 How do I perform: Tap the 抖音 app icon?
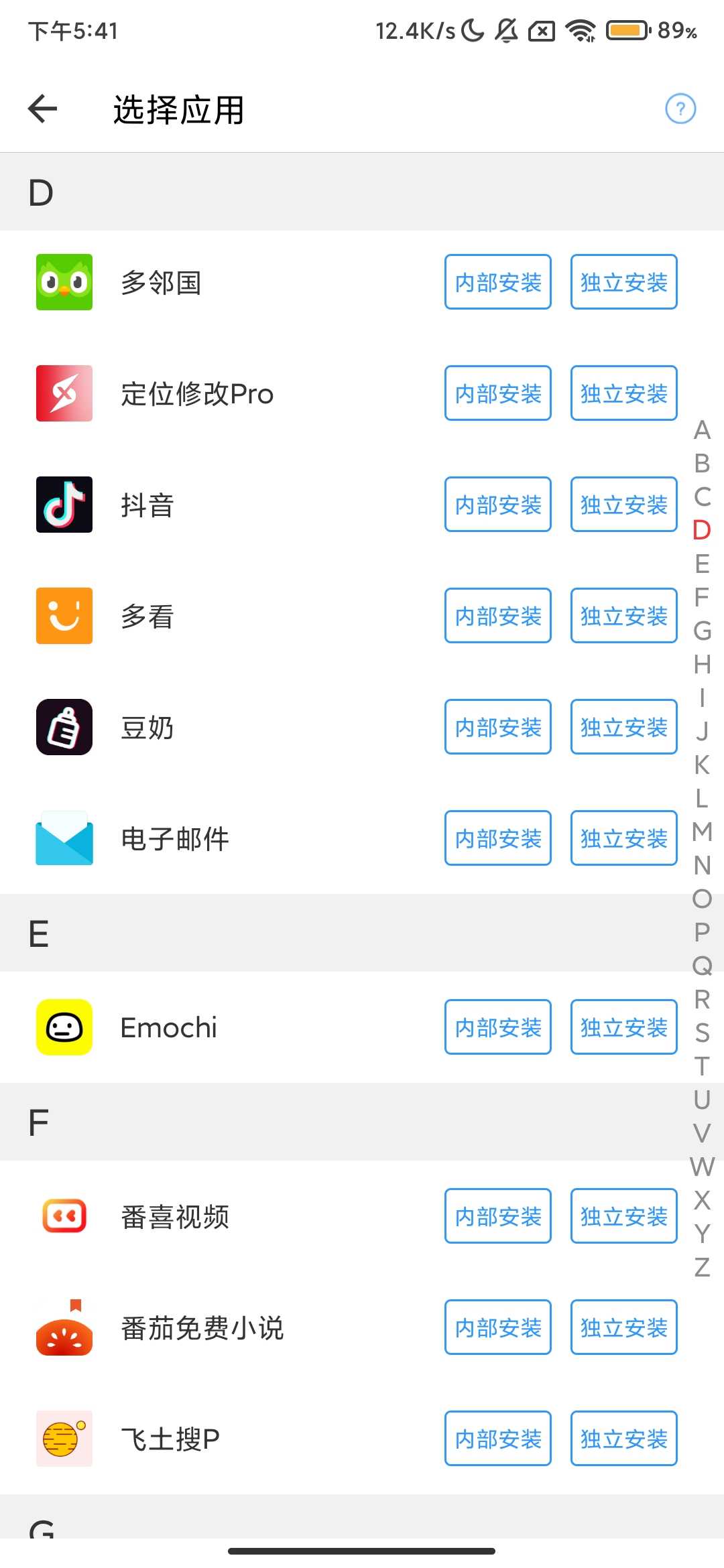point(64,505)
